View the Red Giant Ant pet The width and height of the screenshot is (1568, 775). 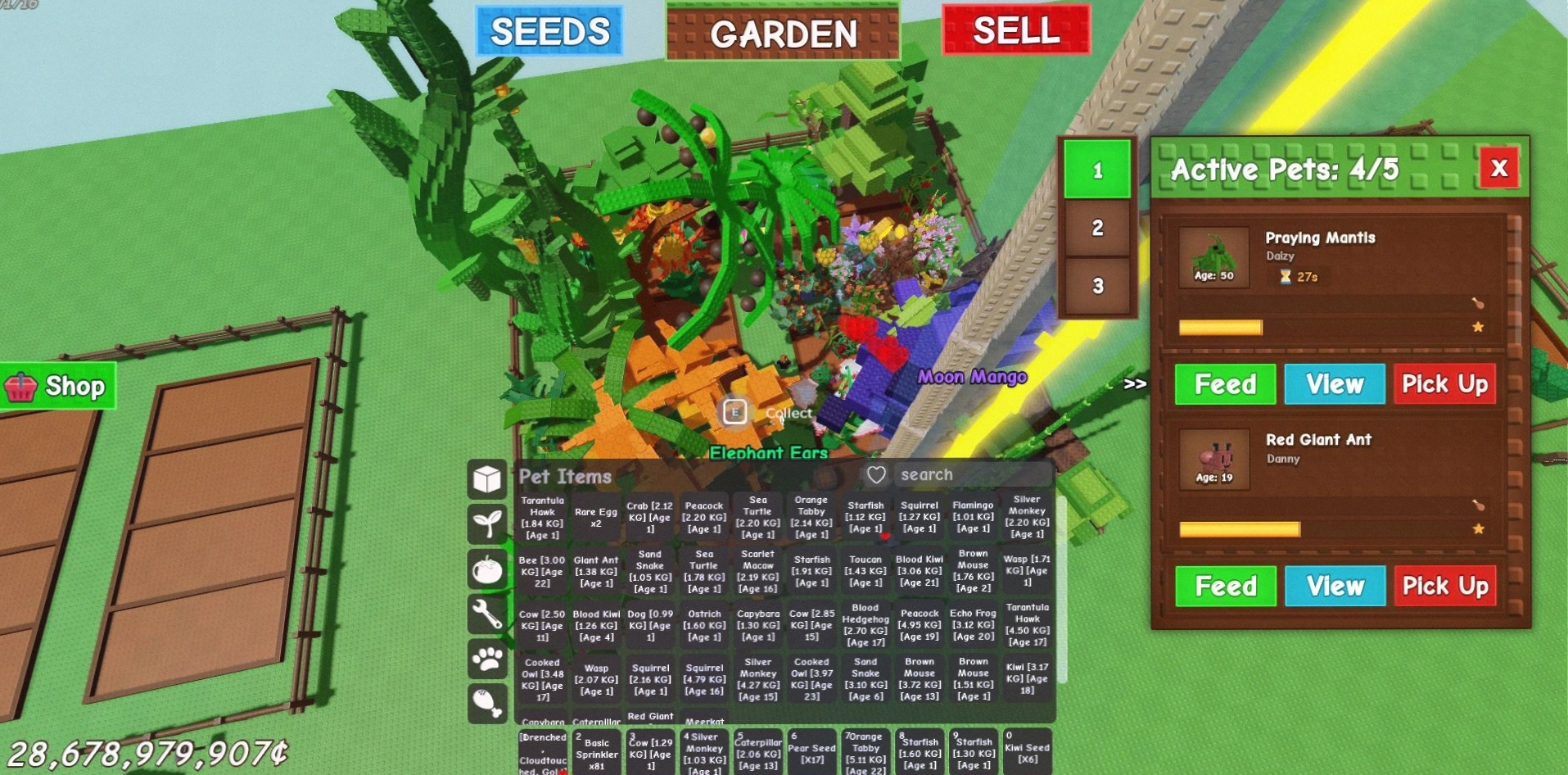tap(1335, 586)
